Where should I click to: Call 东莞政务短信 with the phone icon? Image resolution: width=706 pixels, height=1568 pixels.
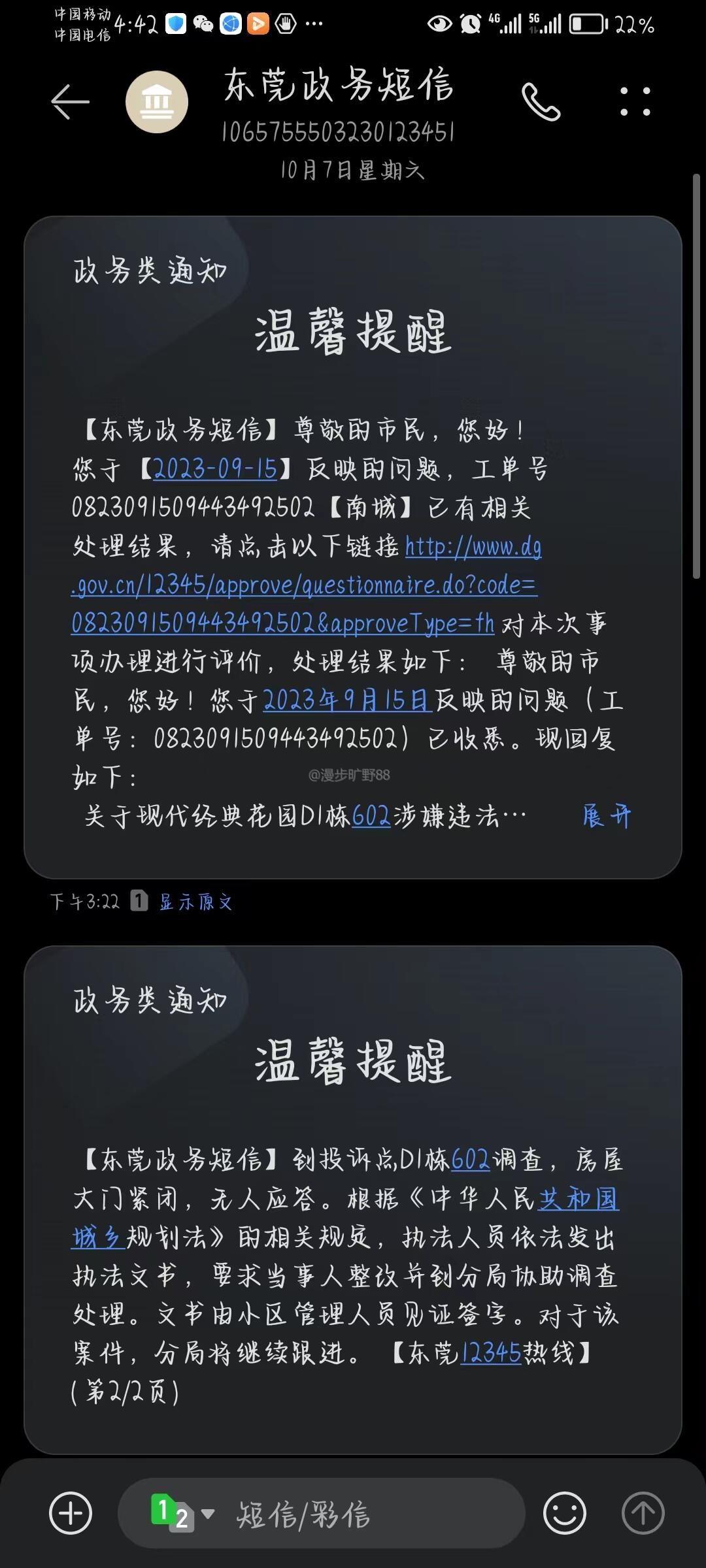(x=541, y=102)
